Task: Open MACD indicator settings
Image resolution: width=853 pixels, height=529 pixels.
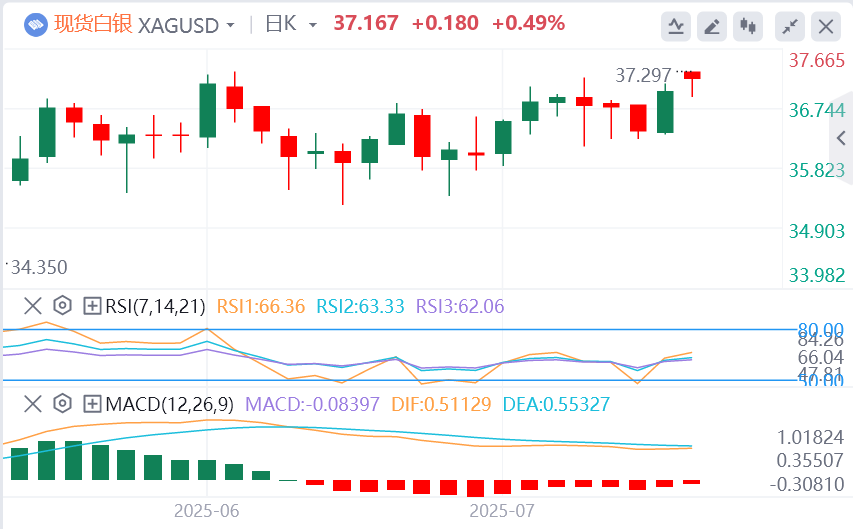Action: pos(62,404)
